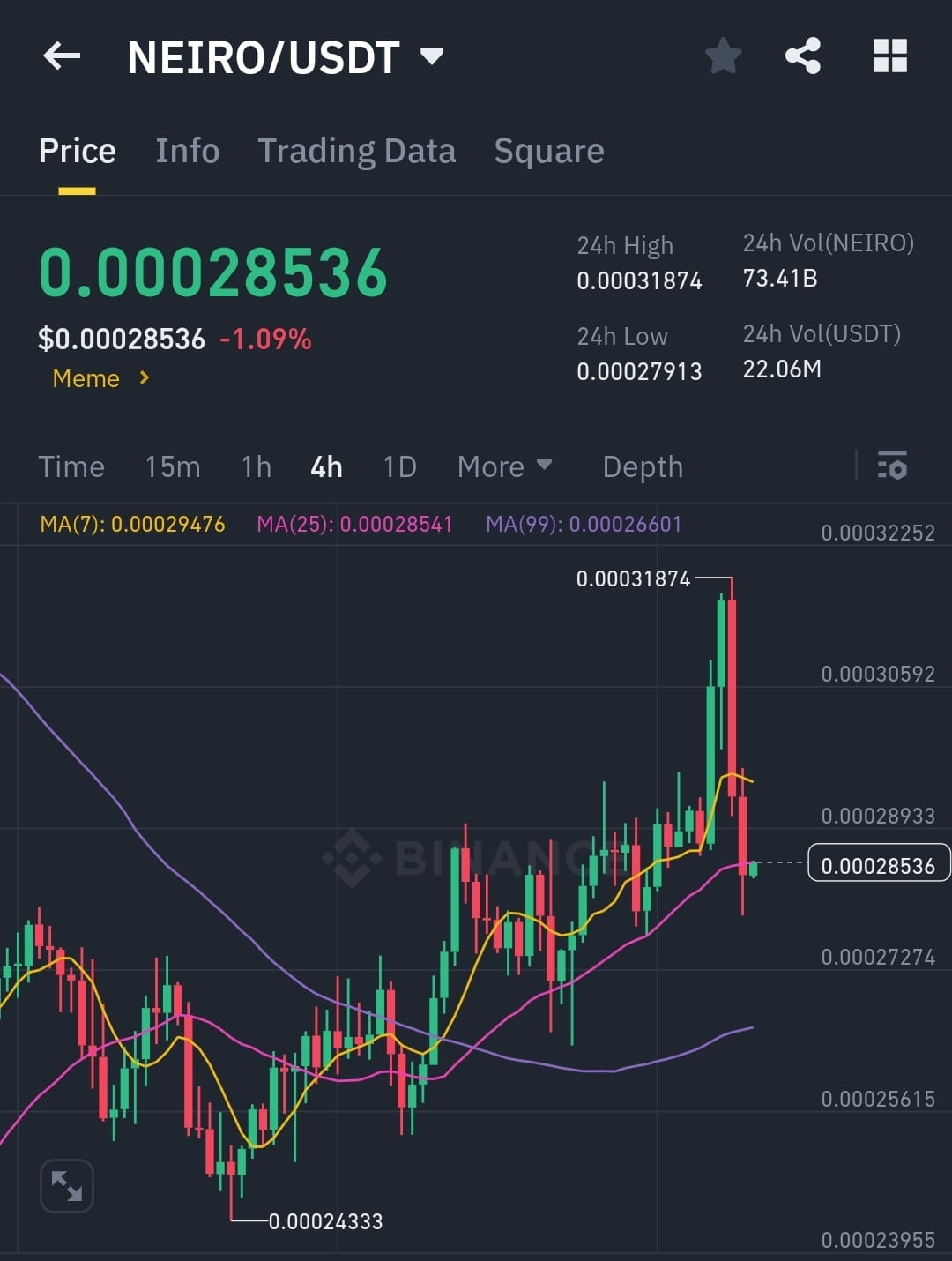Viewport: 952px width, 1261px height.
Task: Open the grid layout icon top right
Action: pyautogui.click(x=889, y=56)
